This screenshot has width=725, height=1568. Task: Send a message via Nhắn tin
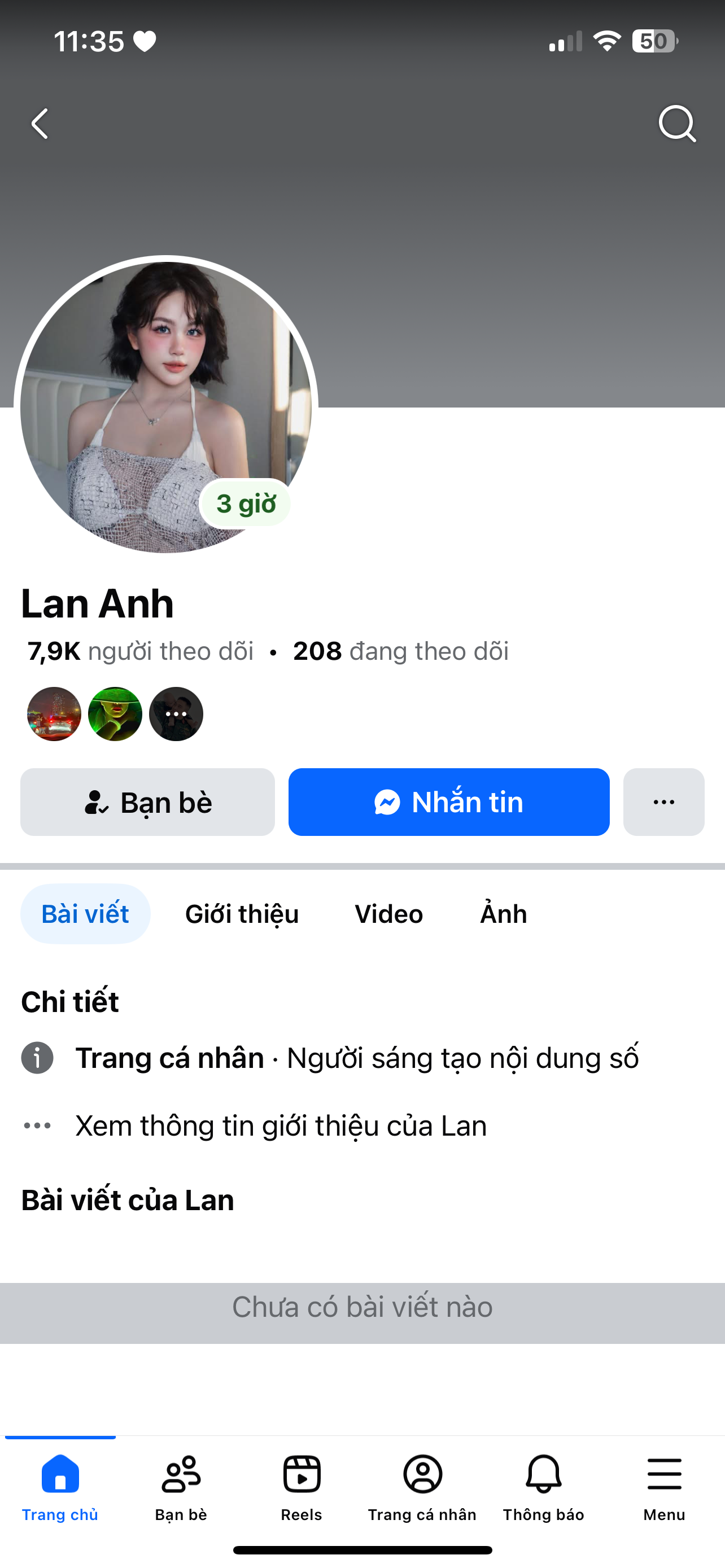point(449,801)
